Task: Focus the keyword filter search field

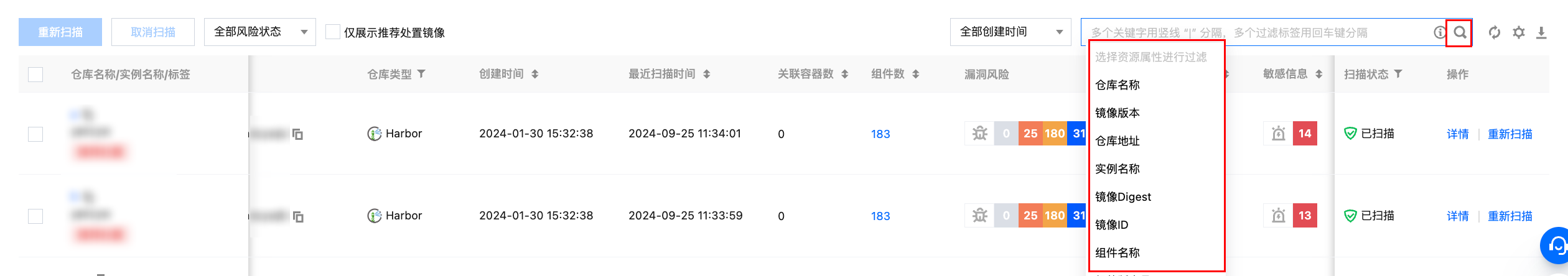Action: point(1257,33)
